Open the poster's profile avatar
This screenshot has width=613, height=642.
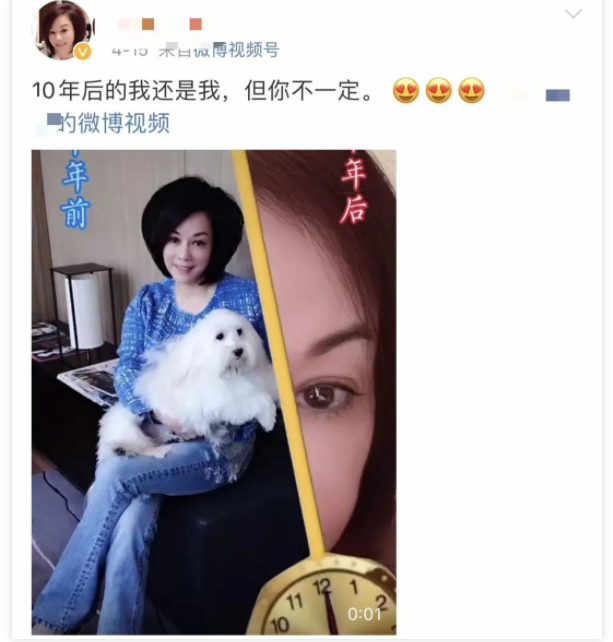coord(63,30)
